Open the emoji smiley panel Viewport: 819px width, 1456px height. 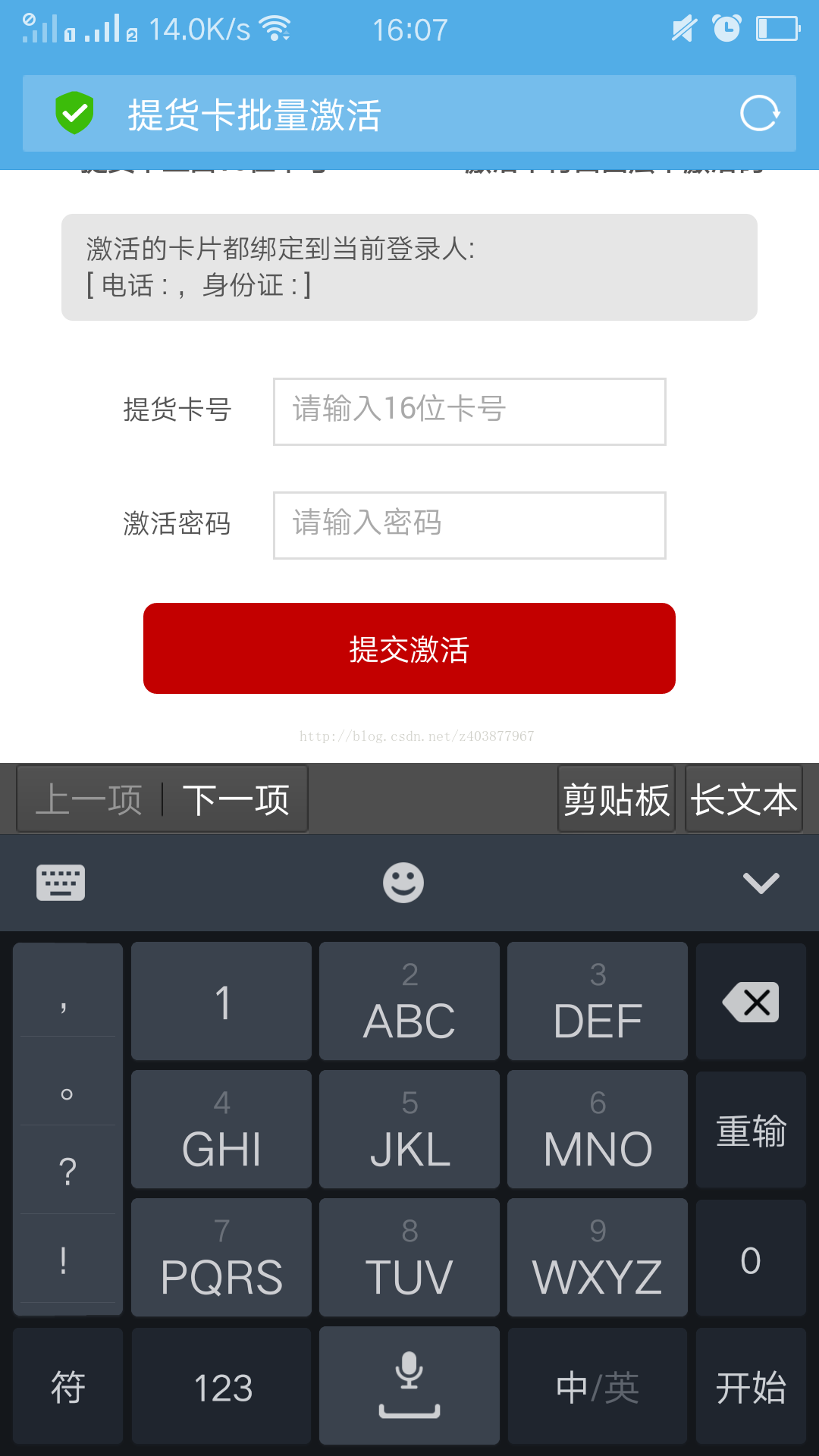pyautogui.click(x=403, y=883)
